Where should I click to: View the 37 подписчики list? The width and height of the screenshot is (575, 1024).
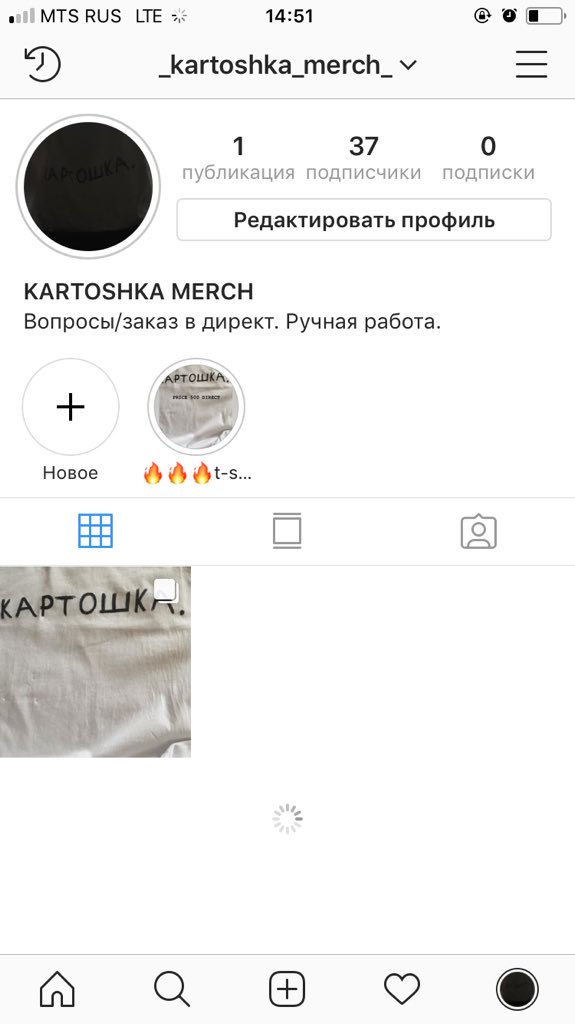(363, 158)
